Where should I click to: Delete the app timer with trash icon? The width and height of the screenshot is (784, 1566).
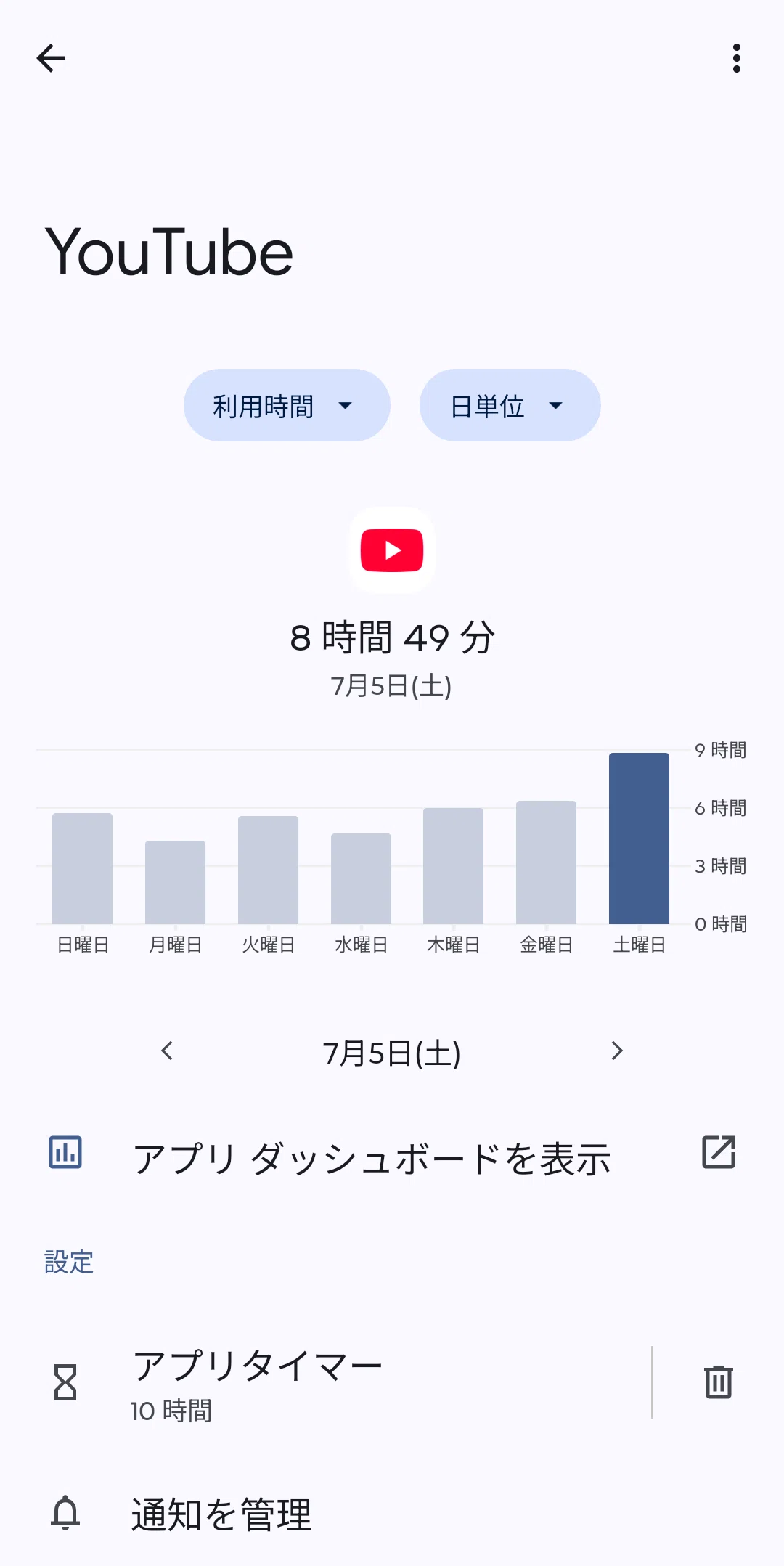coord(719,1382)
